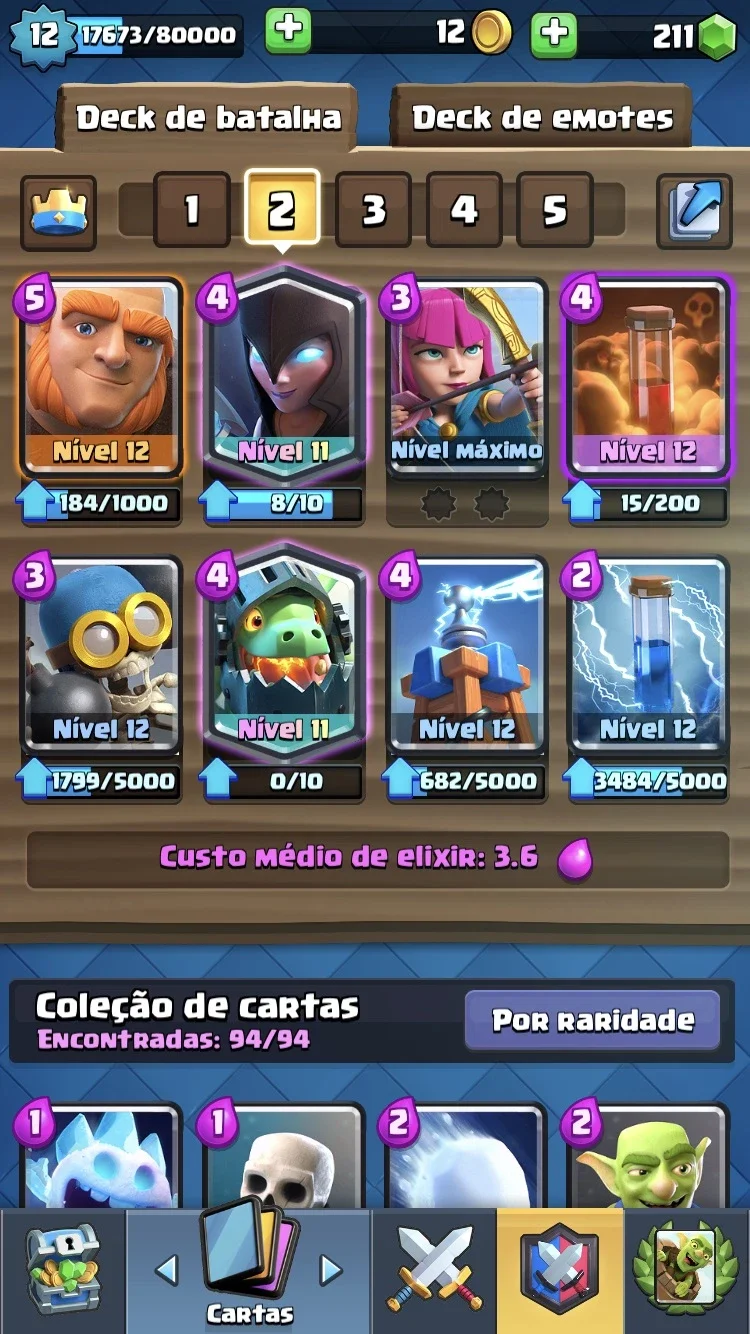Select deck slot 4
Image resolution: width=750 pixels, height=1334 pixels.
464,210
